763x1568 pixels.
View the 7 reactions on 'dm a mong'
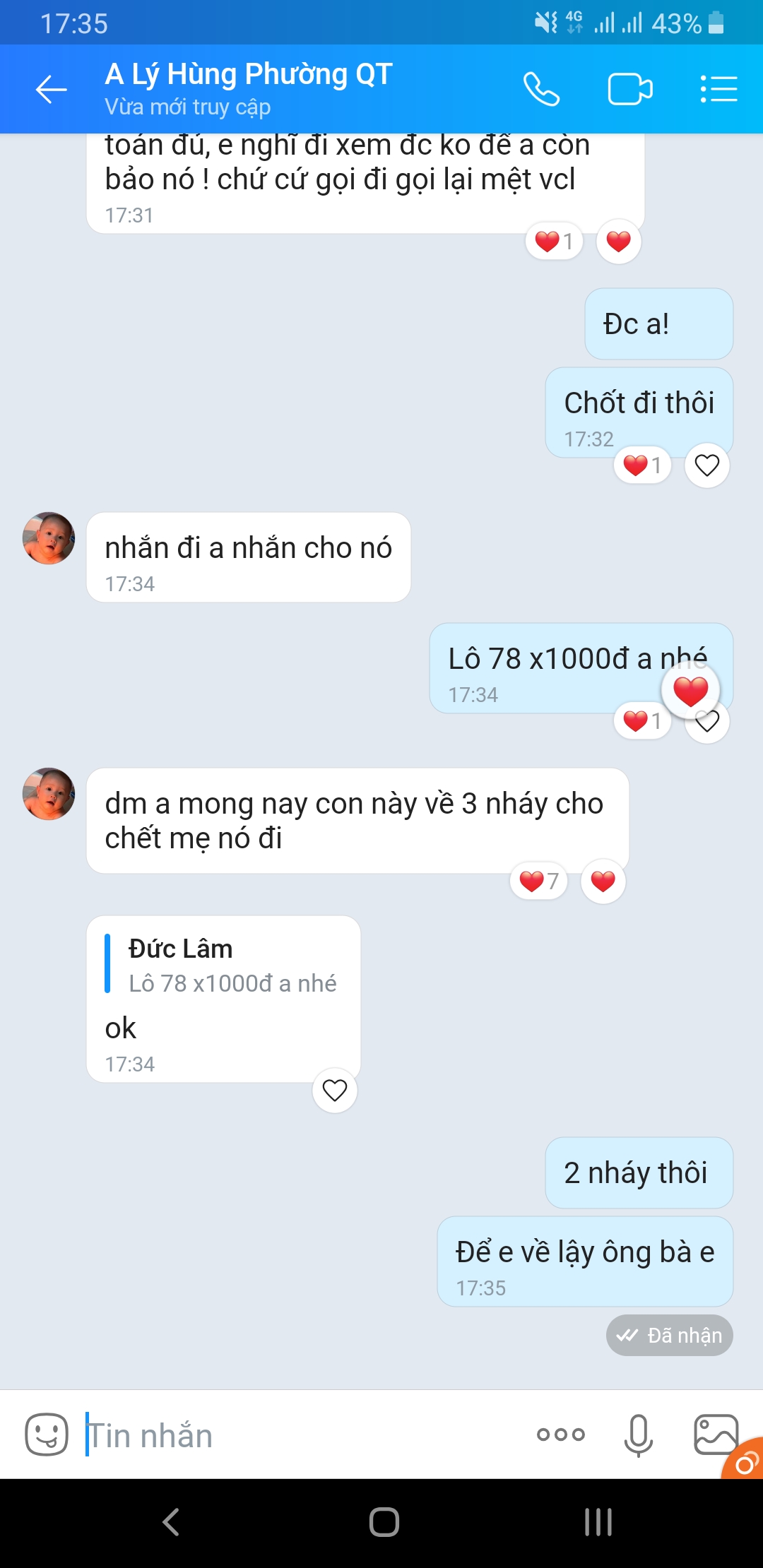click(539, 881)
